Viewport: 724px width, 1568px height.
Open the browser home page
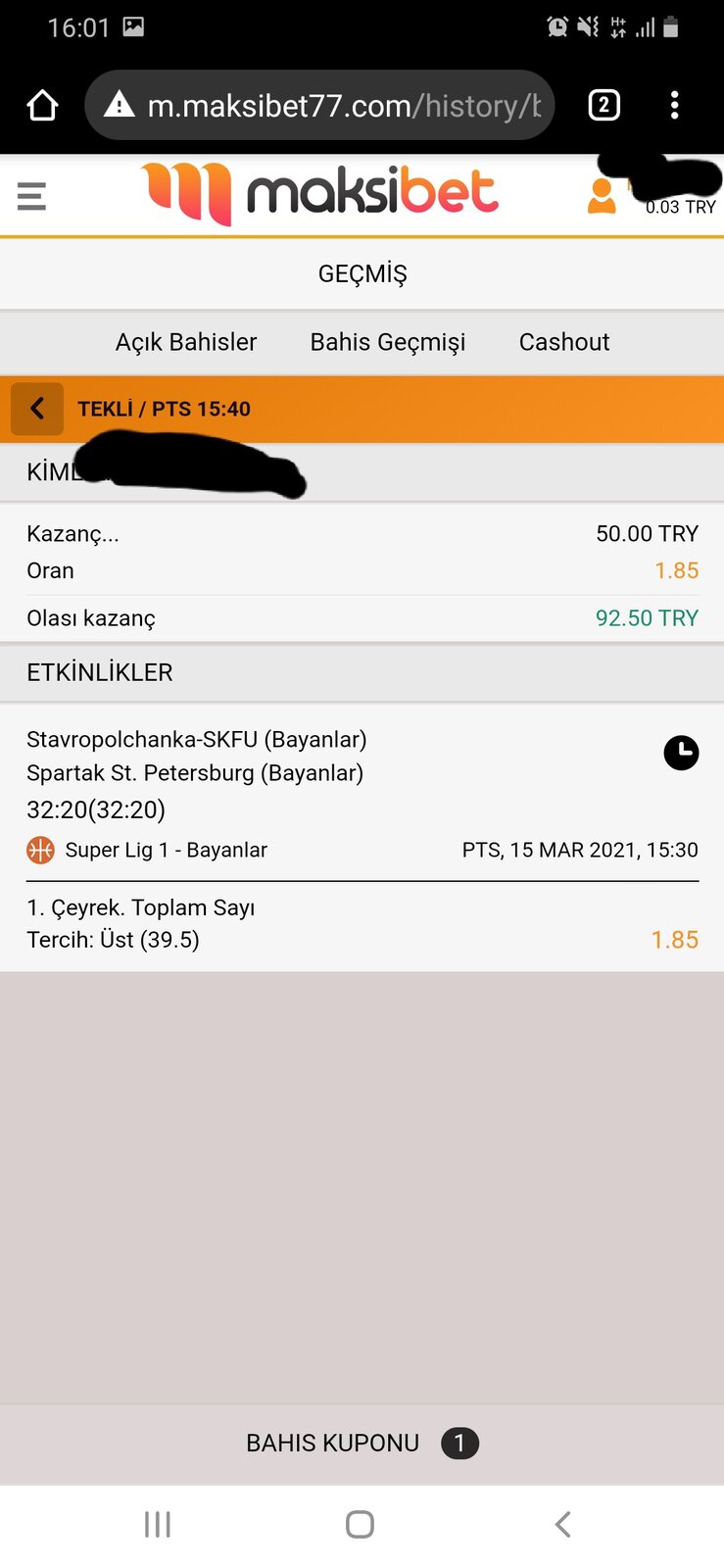42,105
